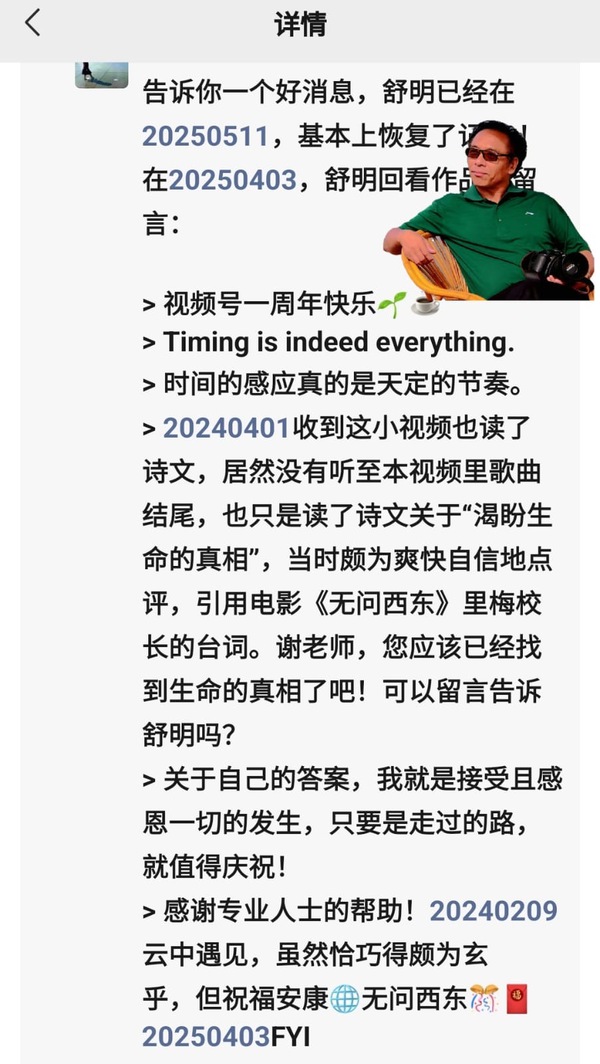Tap the 20240401 date link
600x1064 pixels.
coord(227,428)
